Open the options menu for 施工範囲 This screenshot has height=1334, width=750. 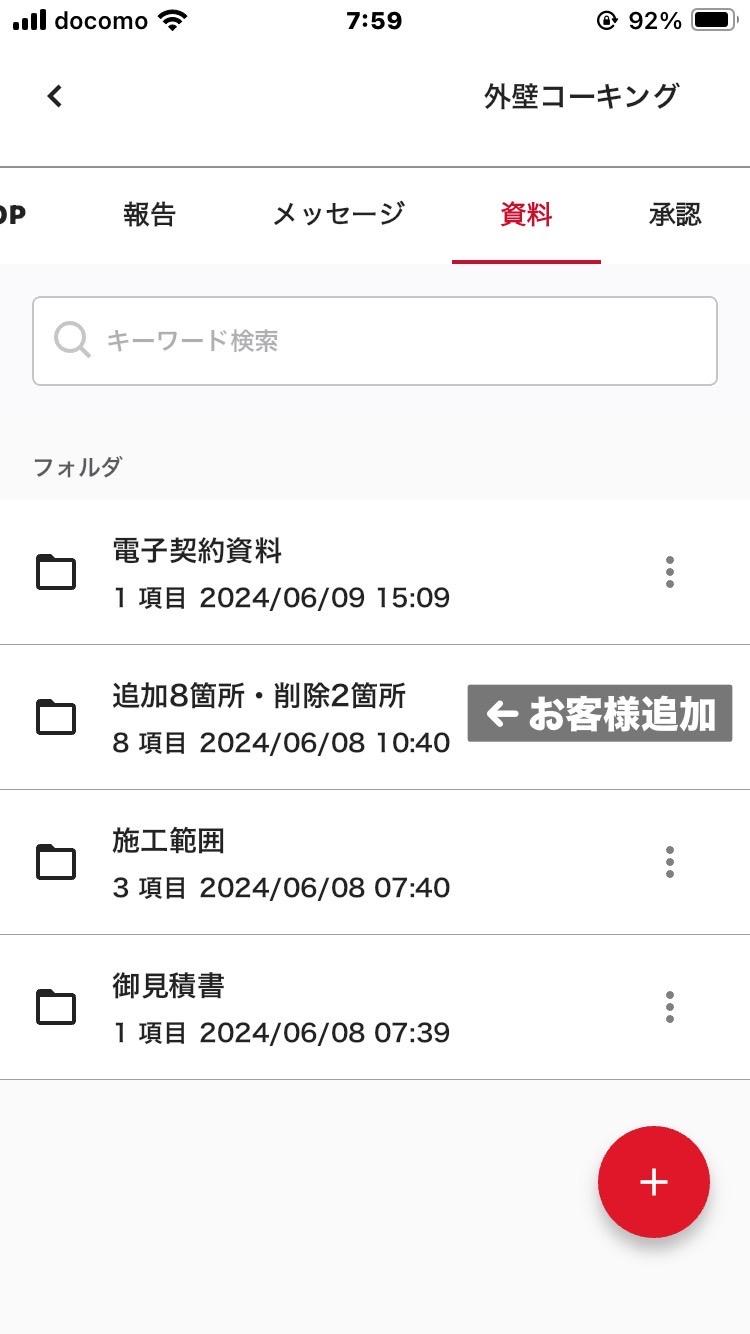tap(669, 862)
